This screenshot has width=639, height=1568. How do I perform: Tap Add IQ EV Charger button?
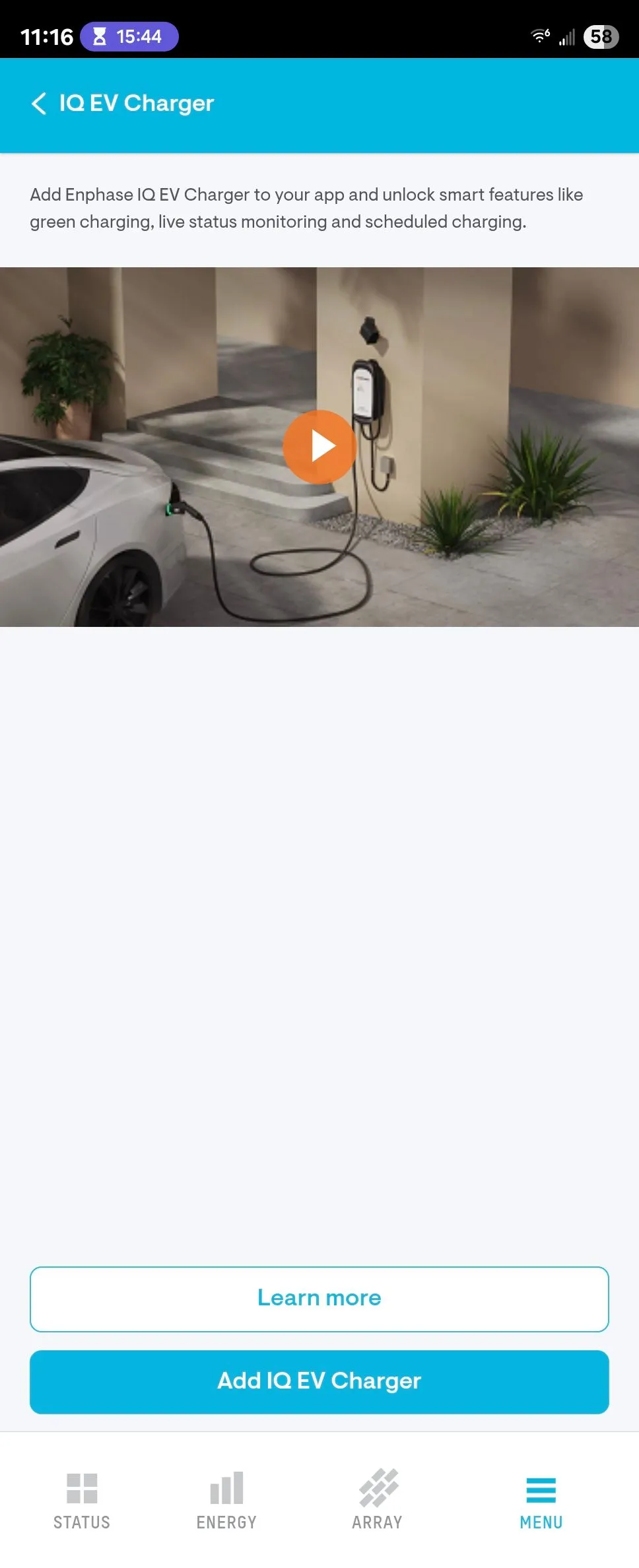(x=319, y=1381)
